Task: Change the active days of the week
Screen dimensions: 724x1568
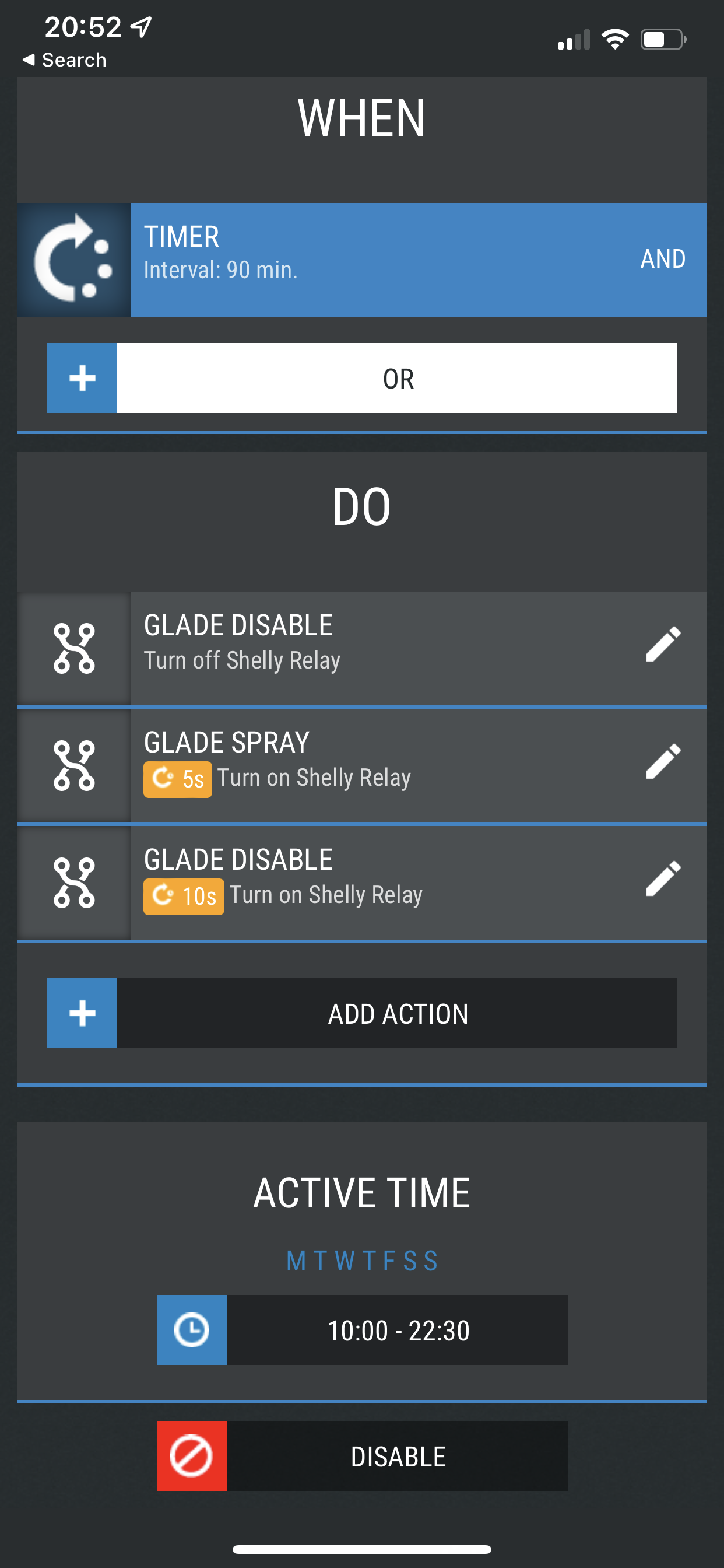Action: [x=362, y=1261]
